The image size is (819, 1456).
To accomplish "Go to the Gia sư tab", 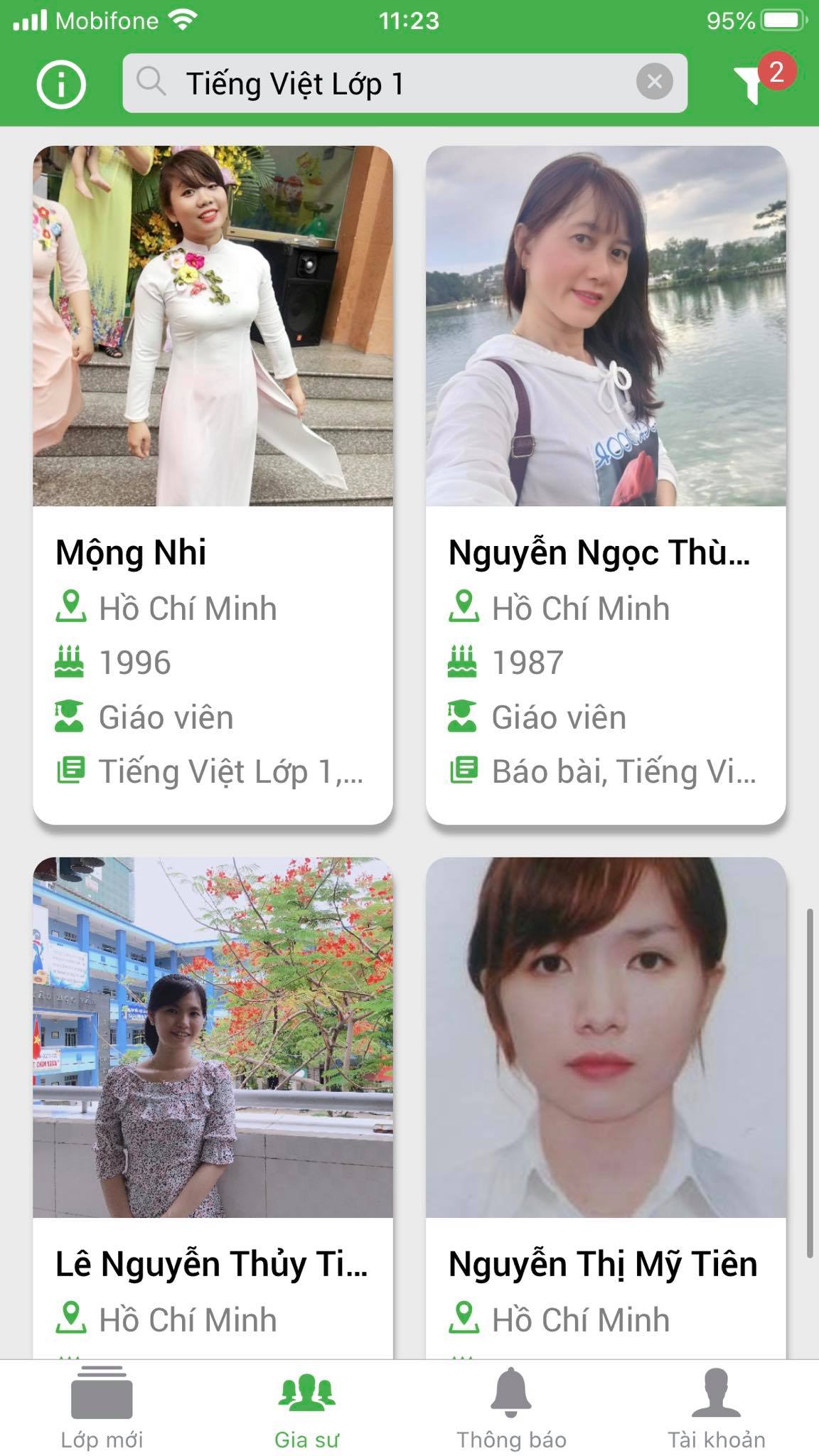I will 306,1408.
